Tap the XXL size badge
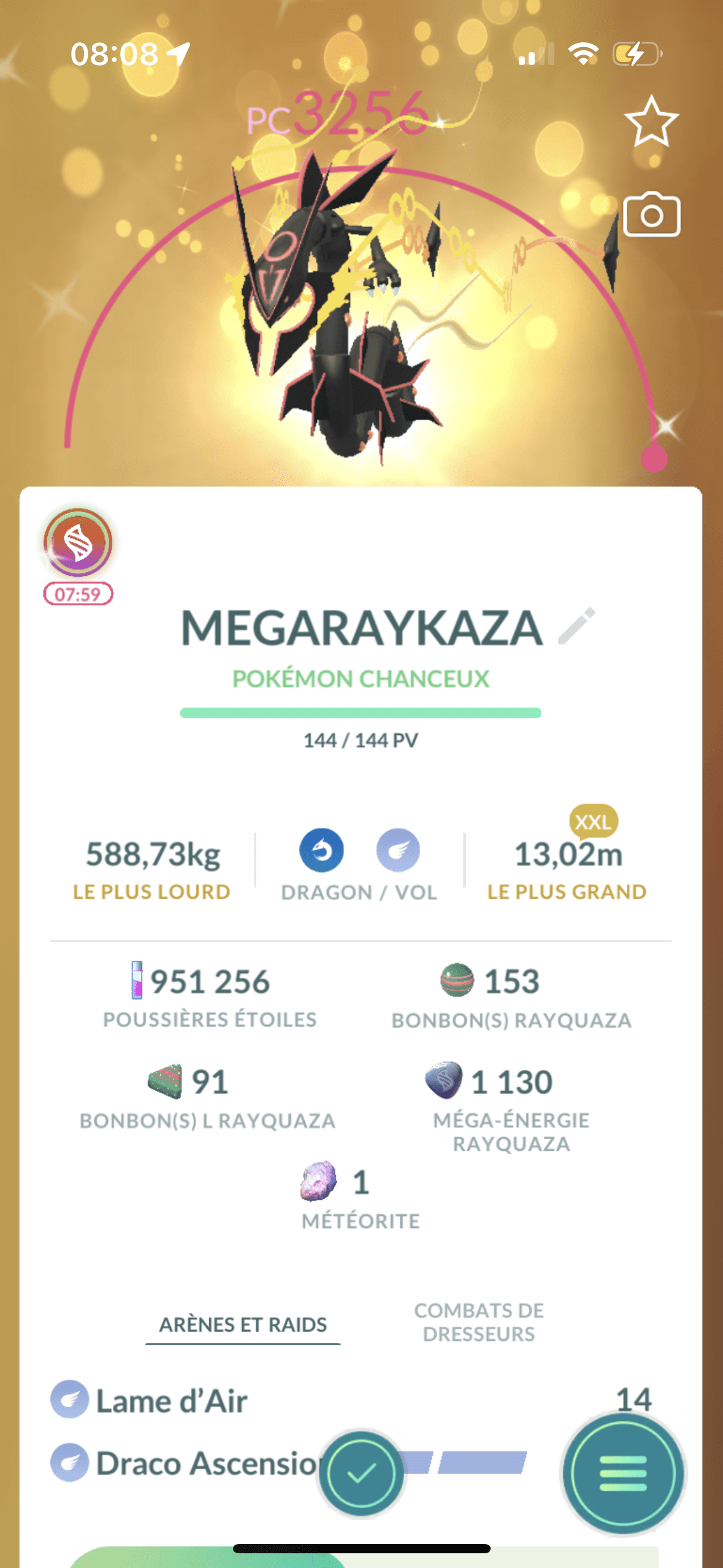The image size is (723, 1568). click(593, 821)
